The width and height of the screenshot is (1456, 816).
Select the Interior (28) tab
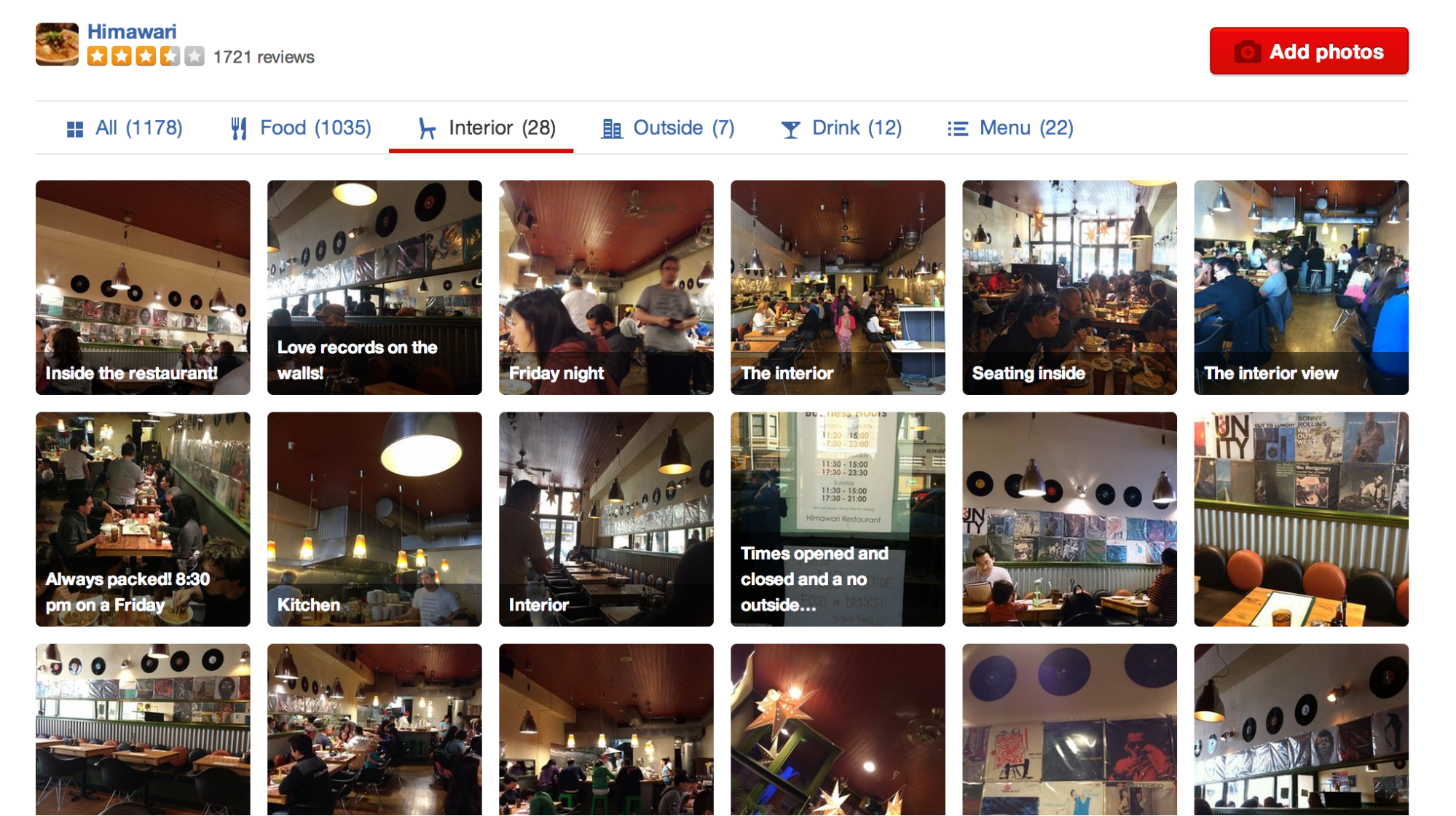coord(487,128)
